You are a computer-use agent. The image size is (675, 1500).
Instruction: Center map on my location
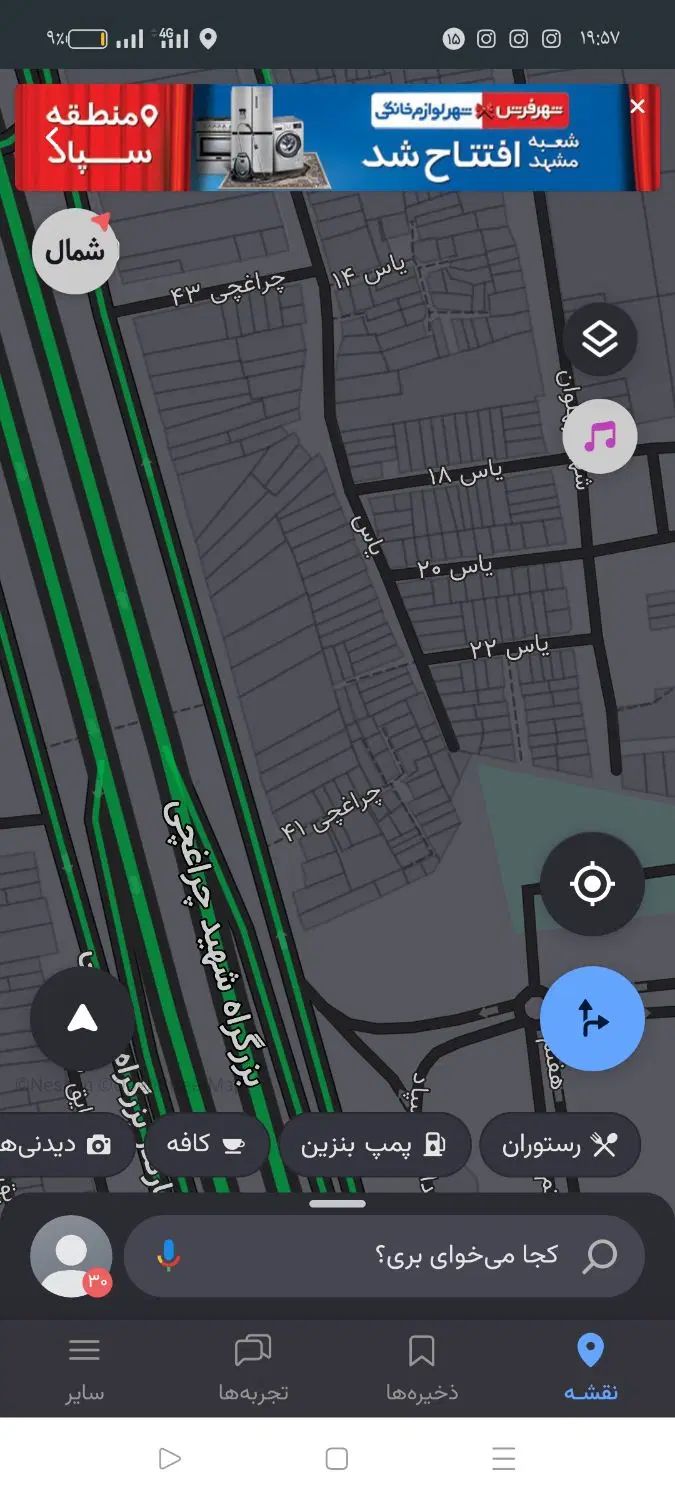(592, 884)
